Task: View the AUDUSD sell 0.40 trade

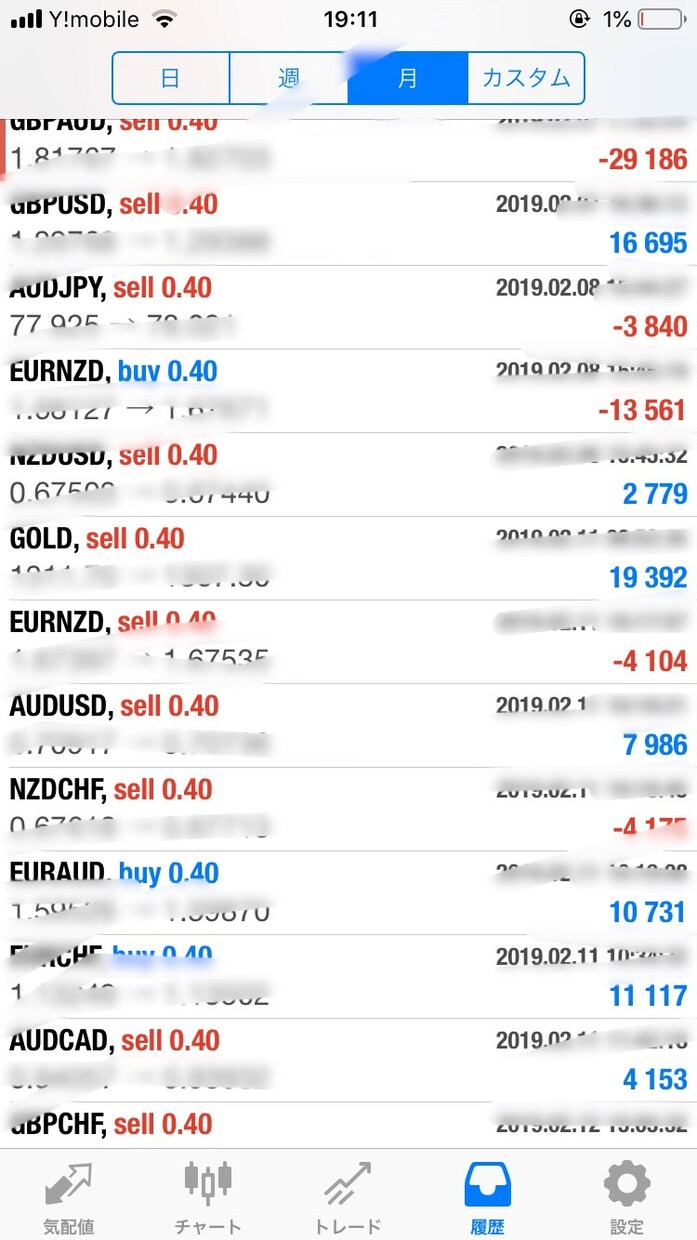Action: [348, 726]
